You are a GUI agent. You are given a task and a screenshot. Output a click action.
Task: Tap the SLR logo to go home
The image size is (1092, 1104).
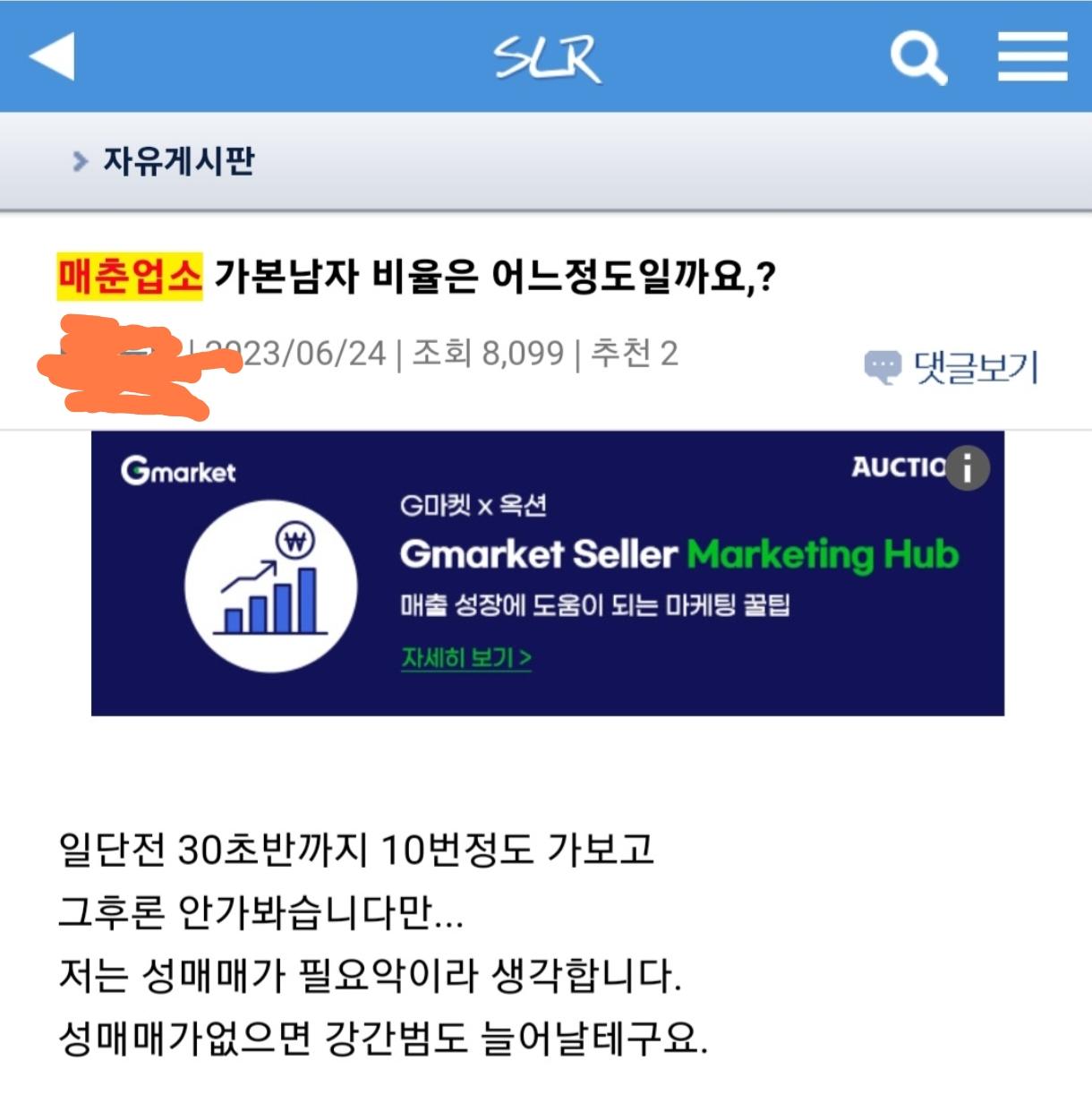547,58
